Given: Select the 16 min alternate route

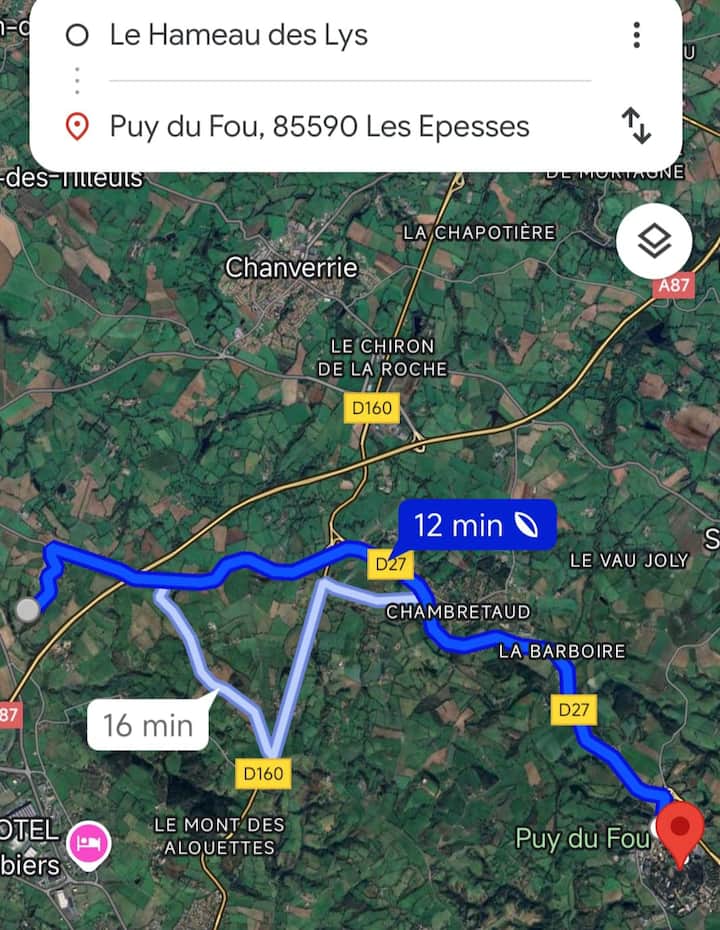Looking at the screenshot, I should click(x=148, y=725).
